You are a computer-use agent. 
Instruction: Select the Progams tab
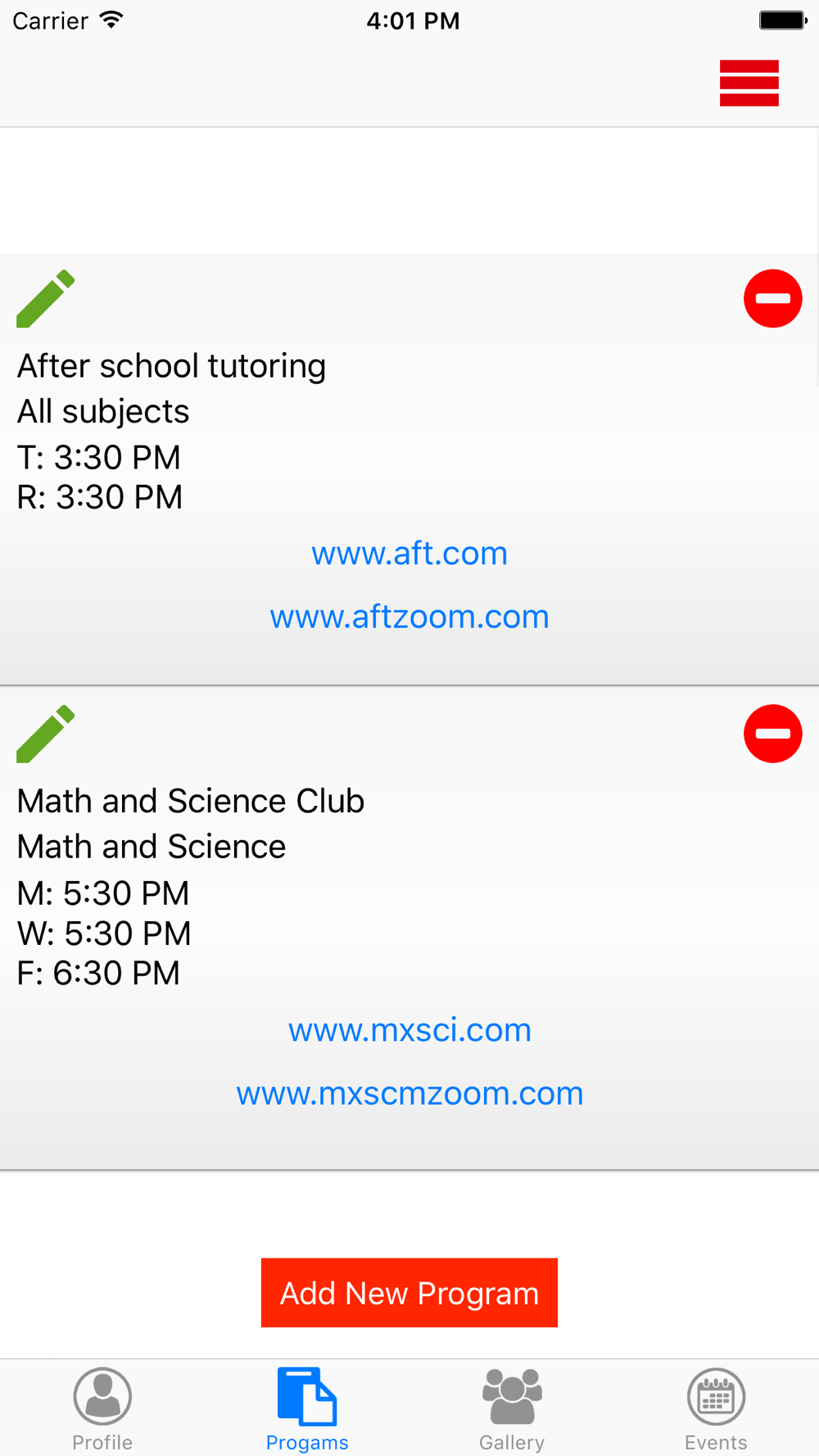point(307,1409)
